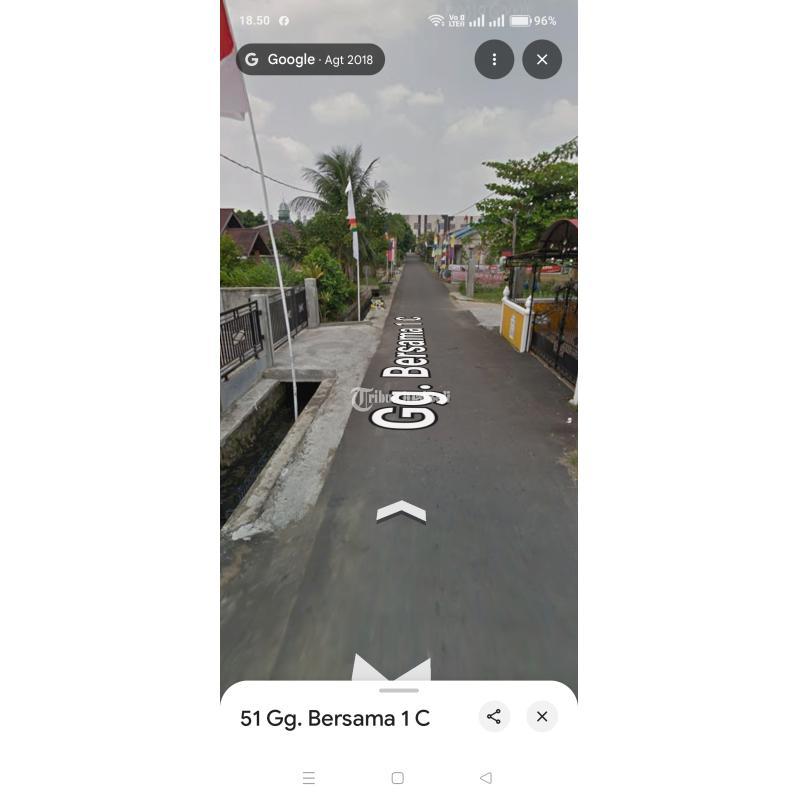Move forward along Gg. Bersama 1 C
Screen dimensions: 800x800
[x=401, y=513]
